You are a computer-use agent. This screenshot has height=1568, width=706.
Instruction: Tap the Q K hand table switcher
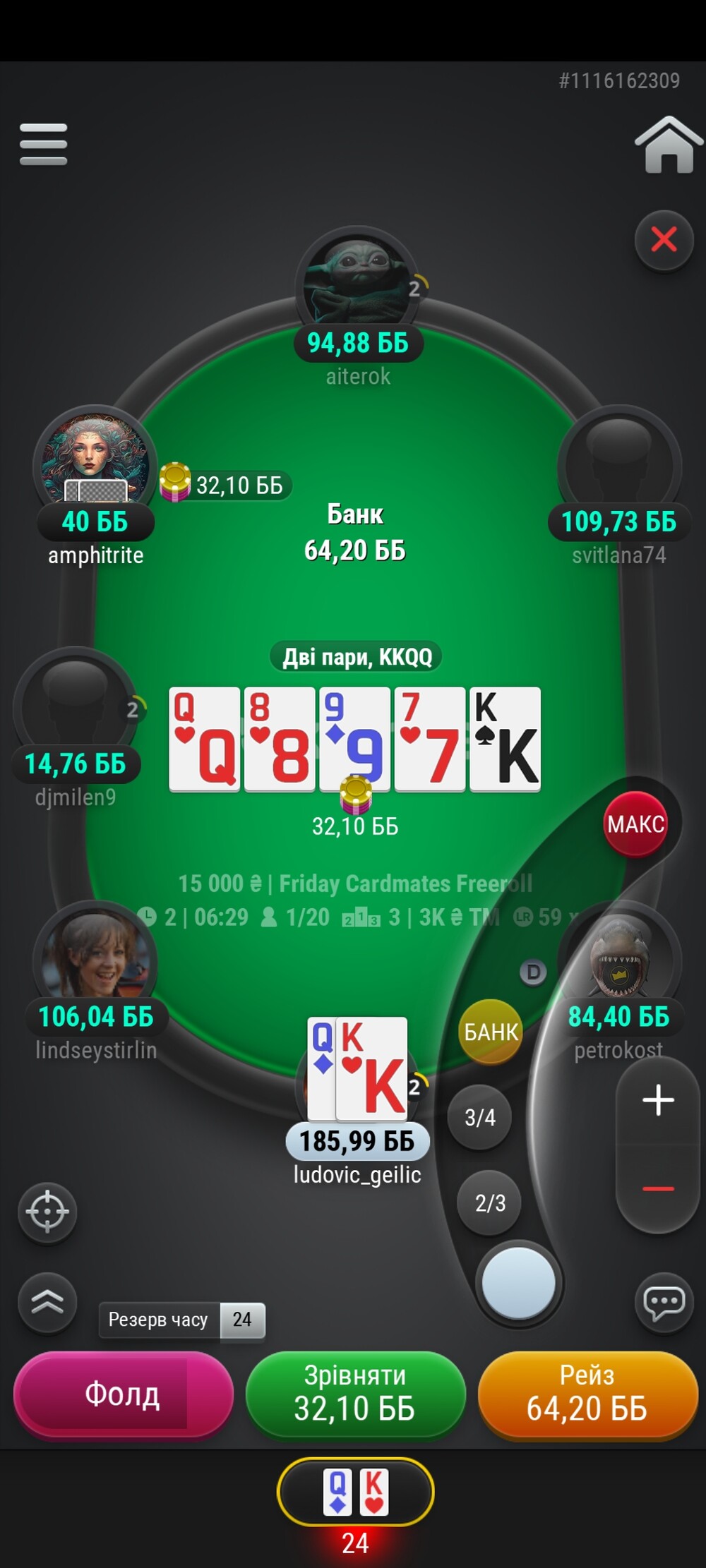355,1492
